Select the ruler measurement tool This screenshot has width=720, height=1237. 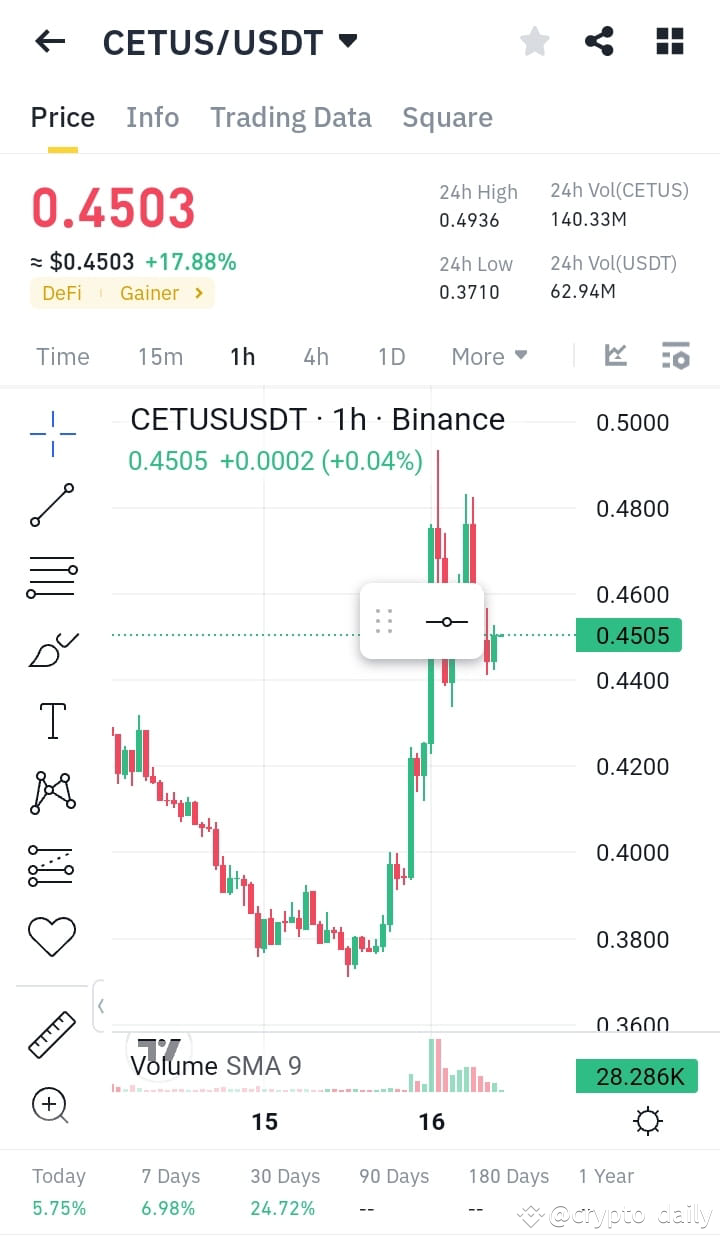(x=52, y=1033)
